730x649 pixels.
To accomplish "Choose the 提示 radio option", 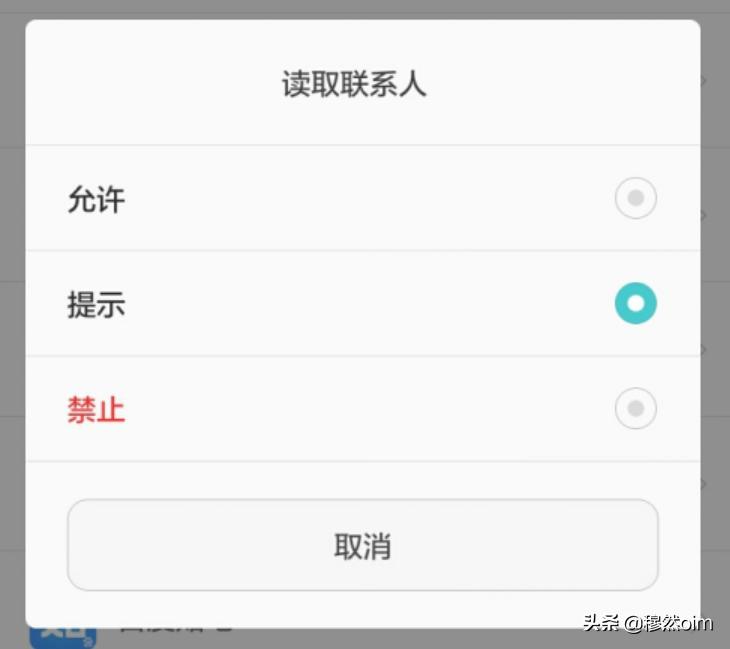I will (x=363, y=304).
